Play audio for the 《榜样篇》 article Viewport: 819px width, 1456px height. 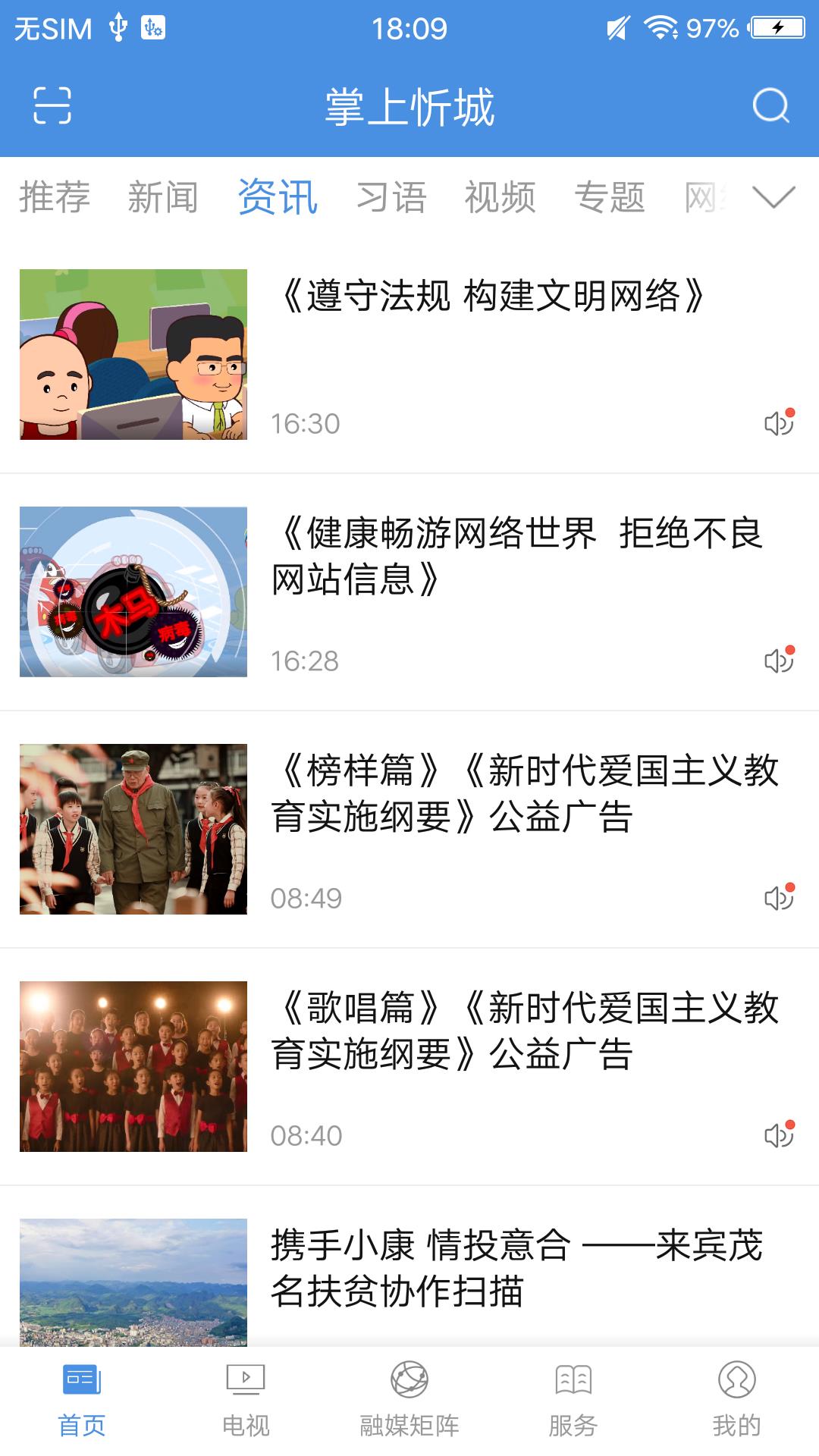tap(778, 898)
